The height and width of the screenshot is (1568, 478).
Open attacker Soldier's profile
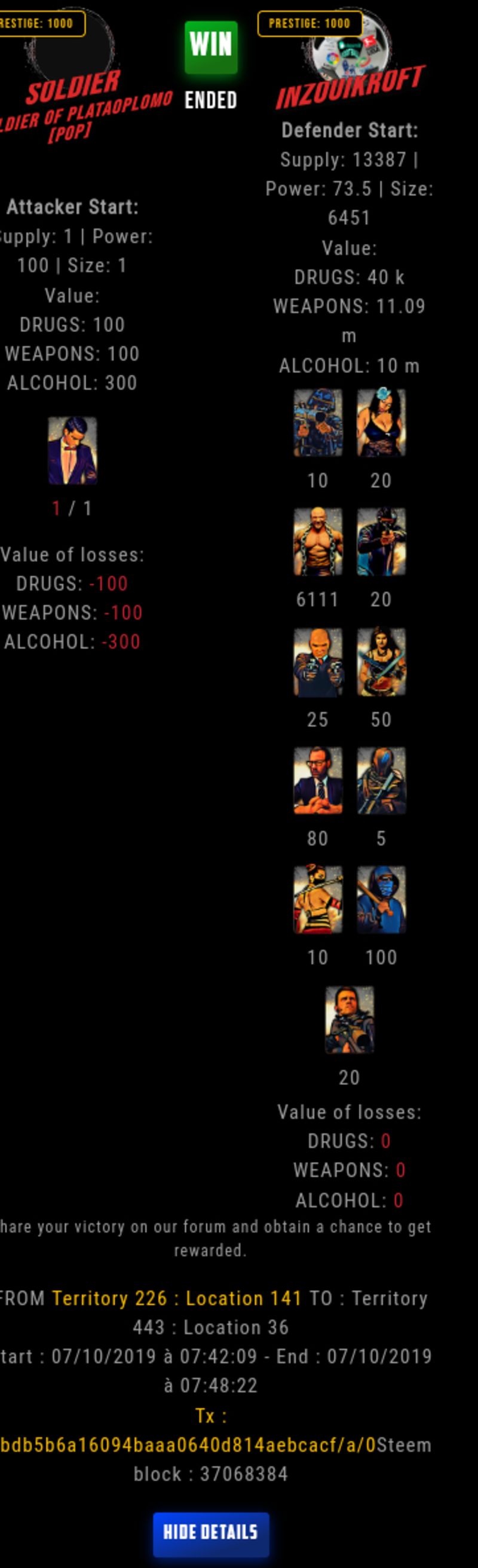pos(72,88)
